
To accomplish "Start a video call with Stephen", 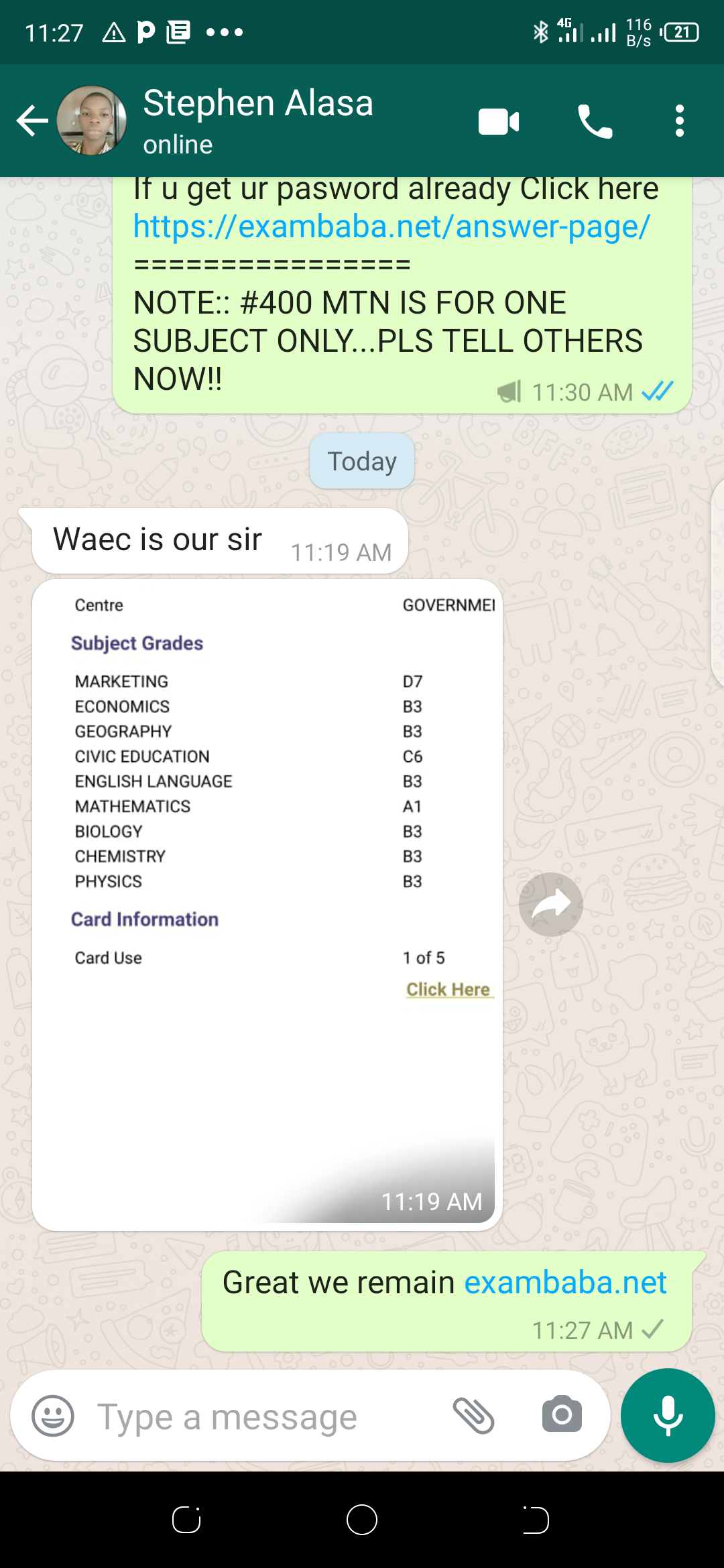I will point(498,121).
